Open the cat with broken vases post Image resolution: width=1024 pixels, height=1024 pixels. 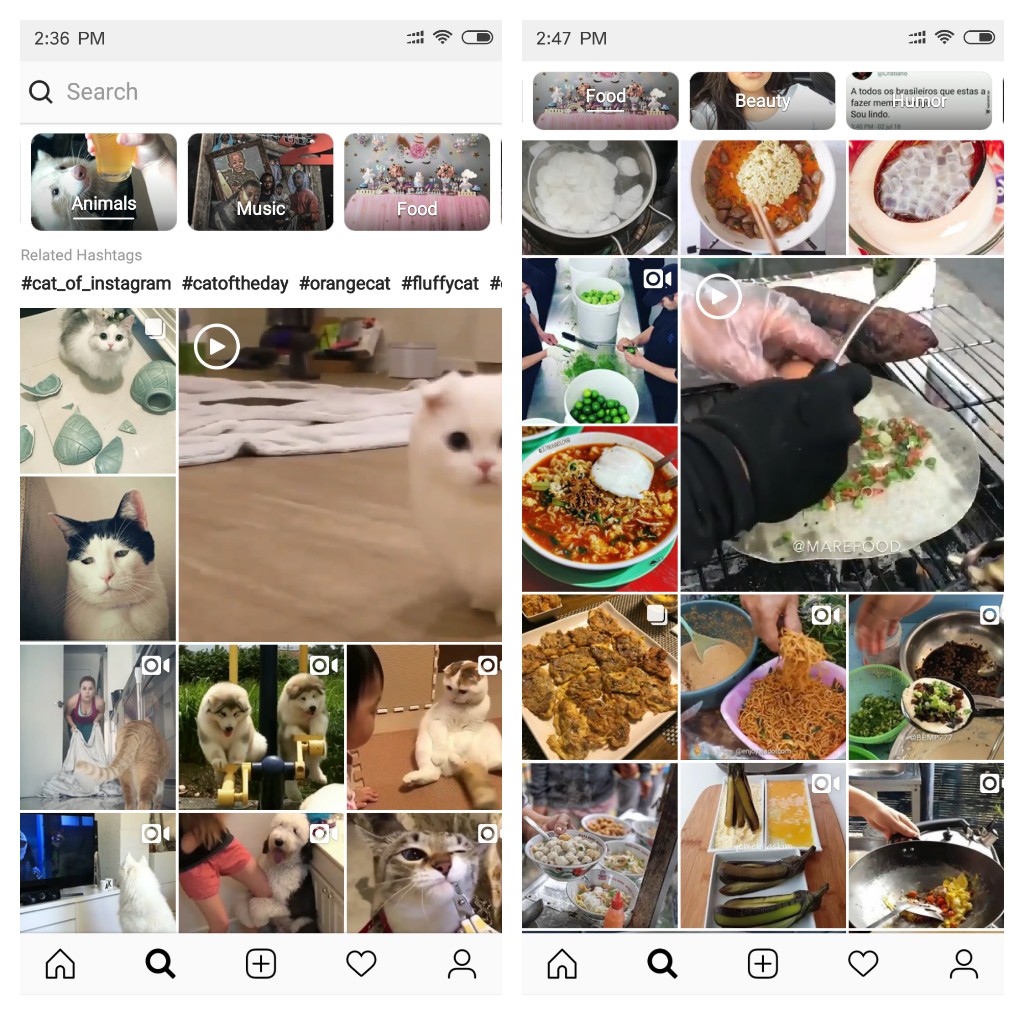coord(97,390)
